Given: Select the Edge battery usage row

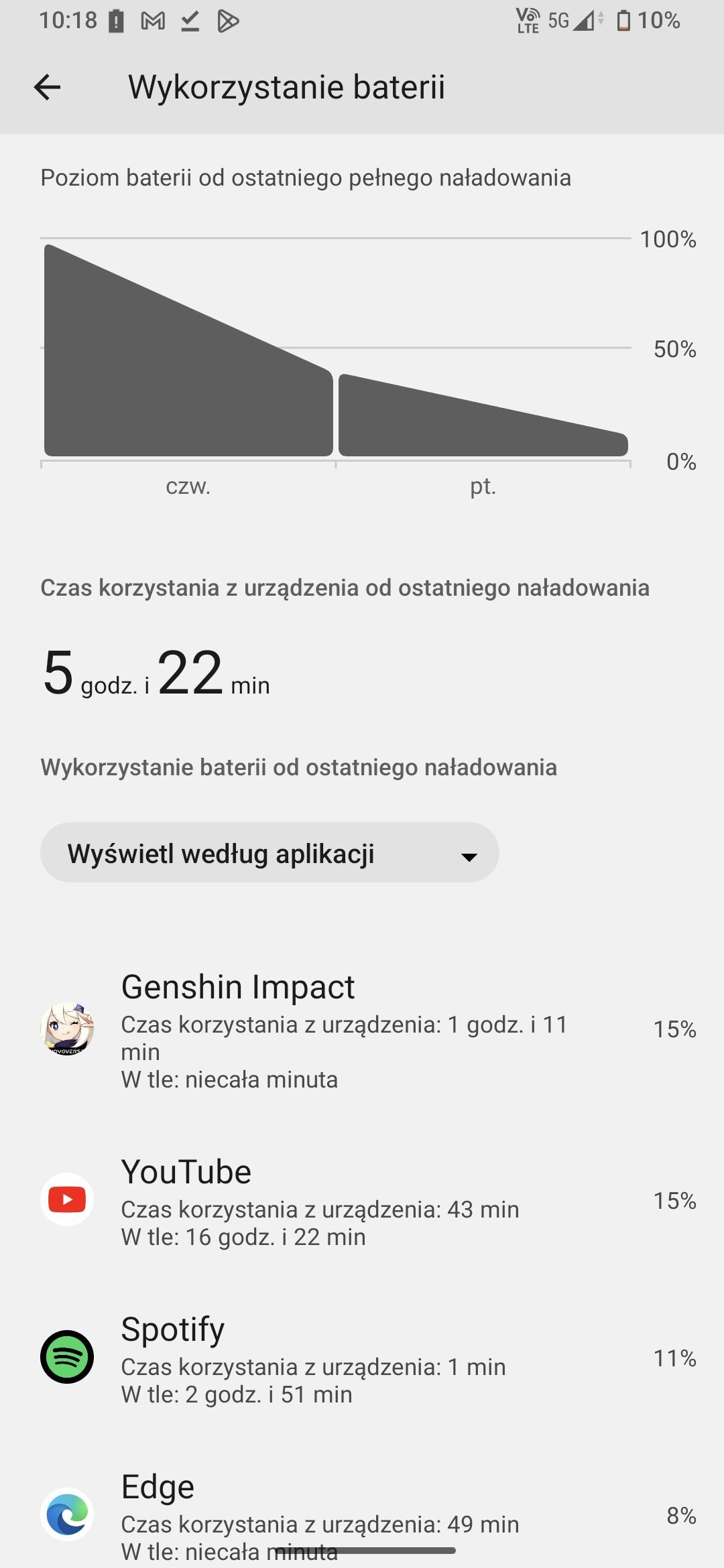Looking at the screenshot, I should click(x=362, y=1514).
